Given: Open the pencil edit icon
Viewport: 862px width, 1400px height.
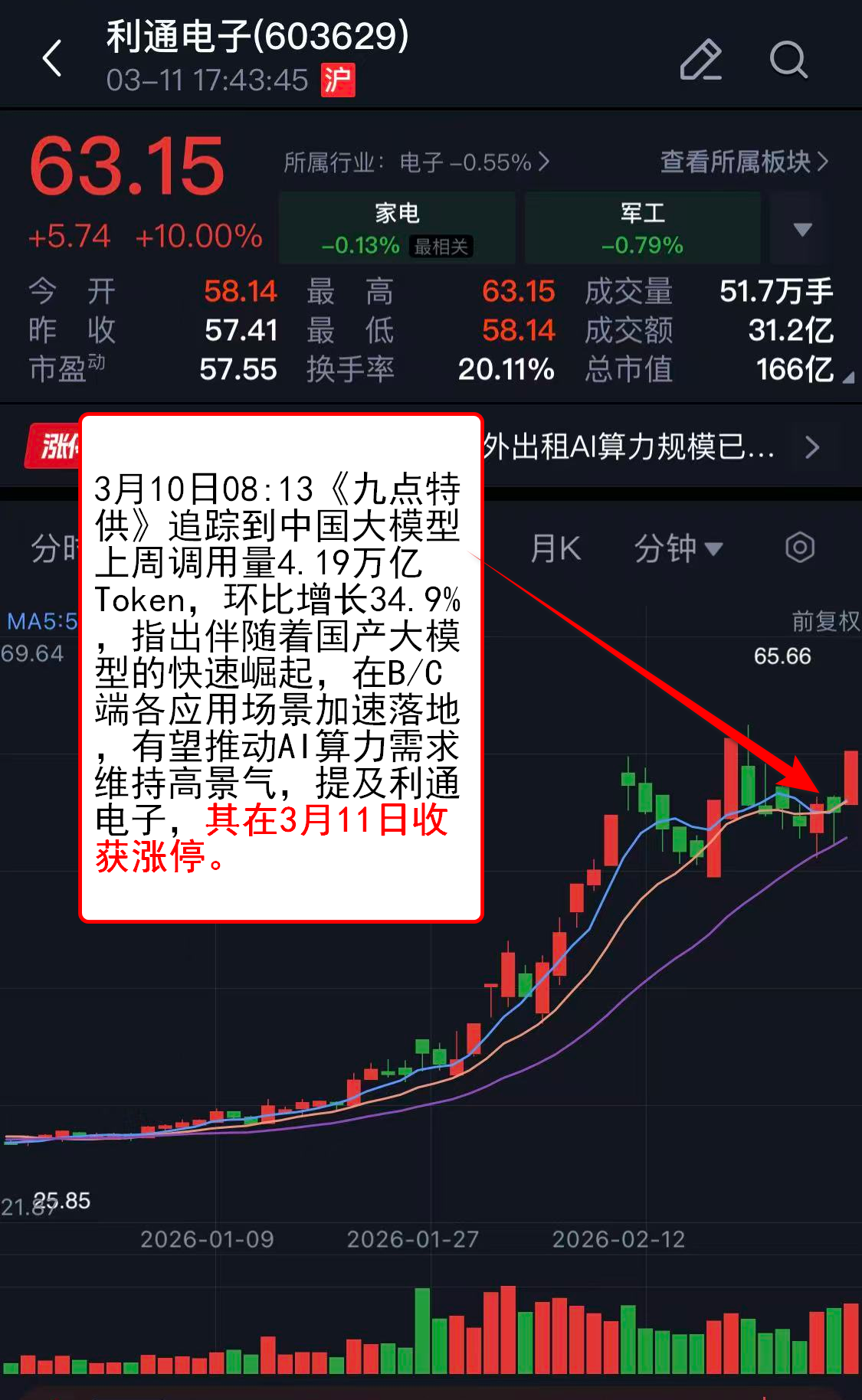Looking at the screenshot, I should tap(700, 60).
